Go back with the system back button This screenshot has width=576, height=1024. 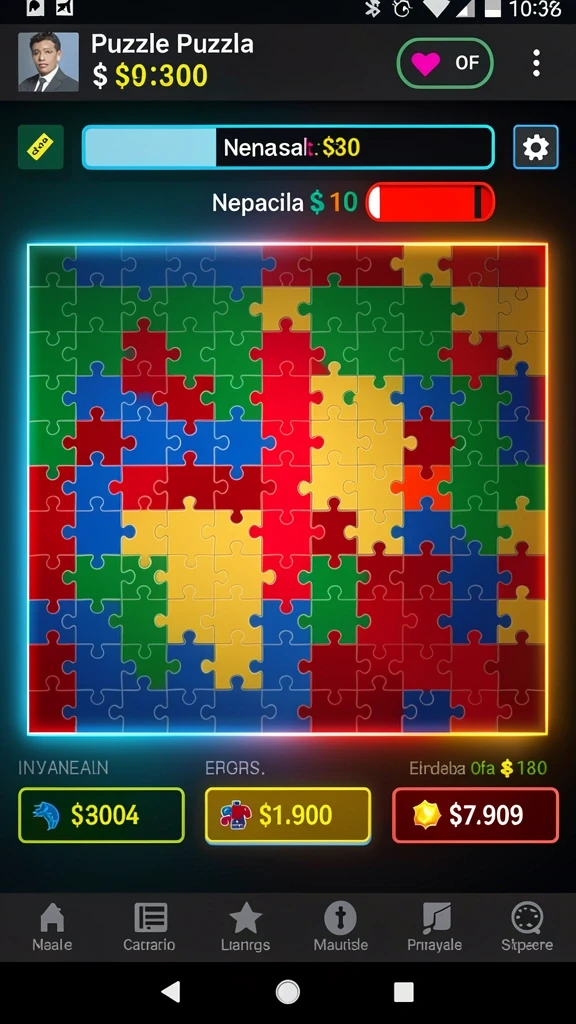point(171,991)
